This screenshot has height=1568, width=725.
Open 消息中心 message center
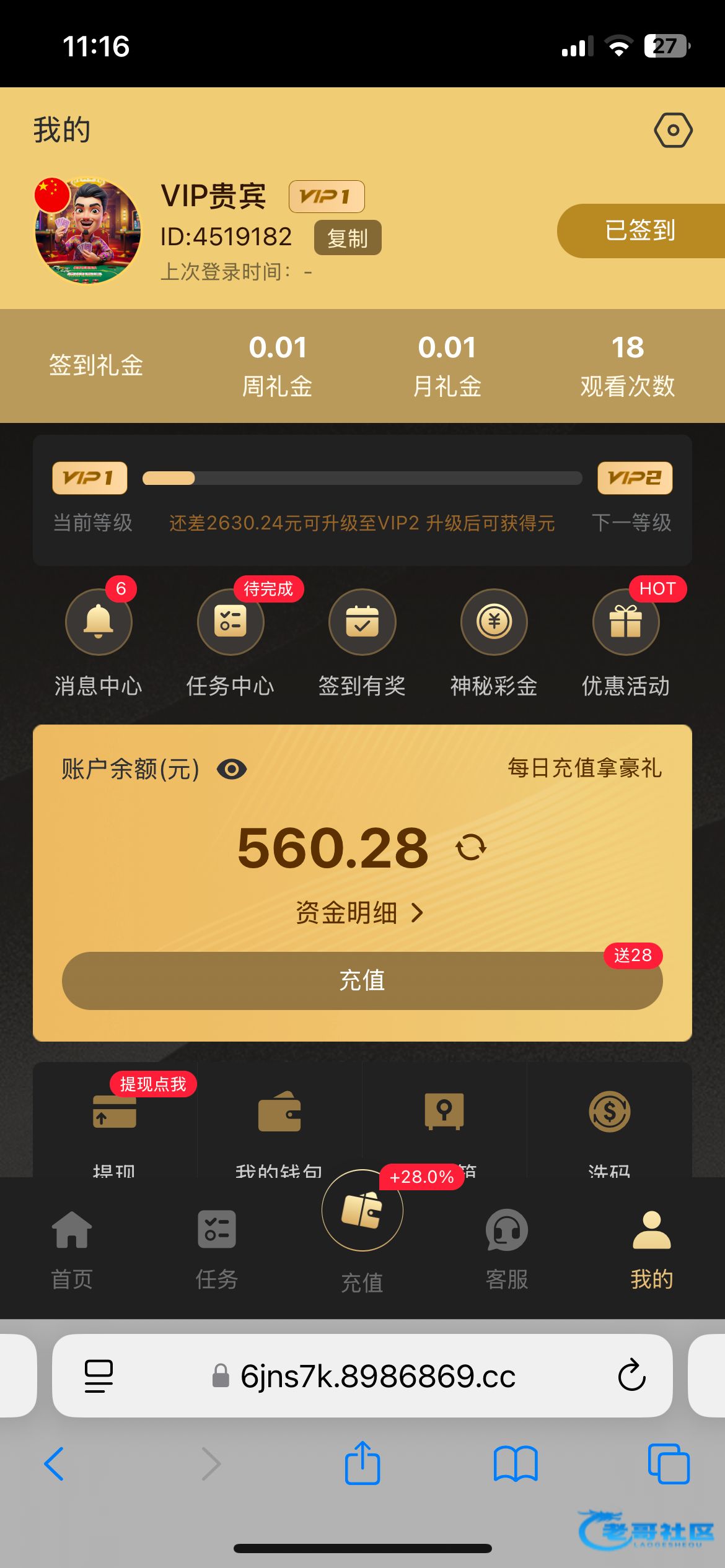[99, 622]
